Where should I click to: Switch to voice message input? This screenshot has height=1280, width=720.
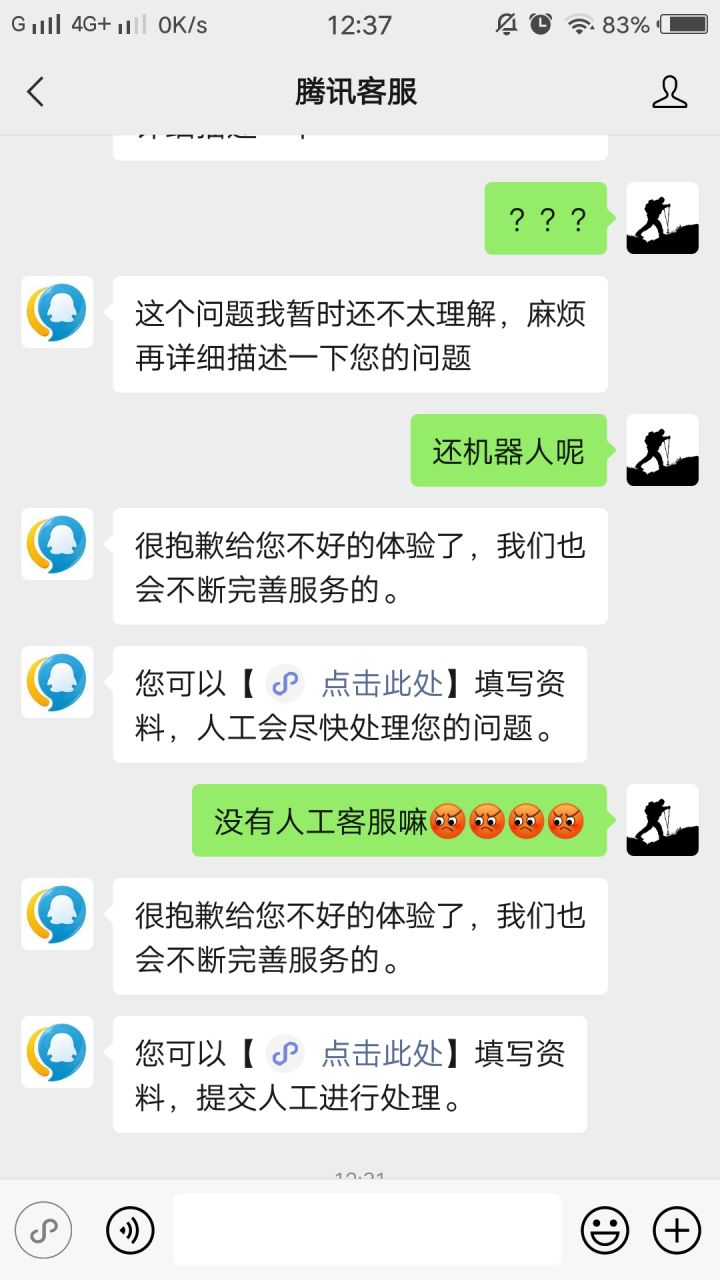pyautogui.click(x=131, y=1230)
